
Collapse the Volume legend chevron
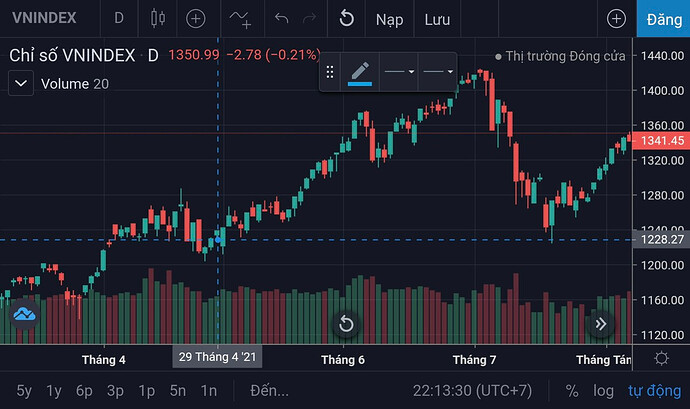(22, 84)
